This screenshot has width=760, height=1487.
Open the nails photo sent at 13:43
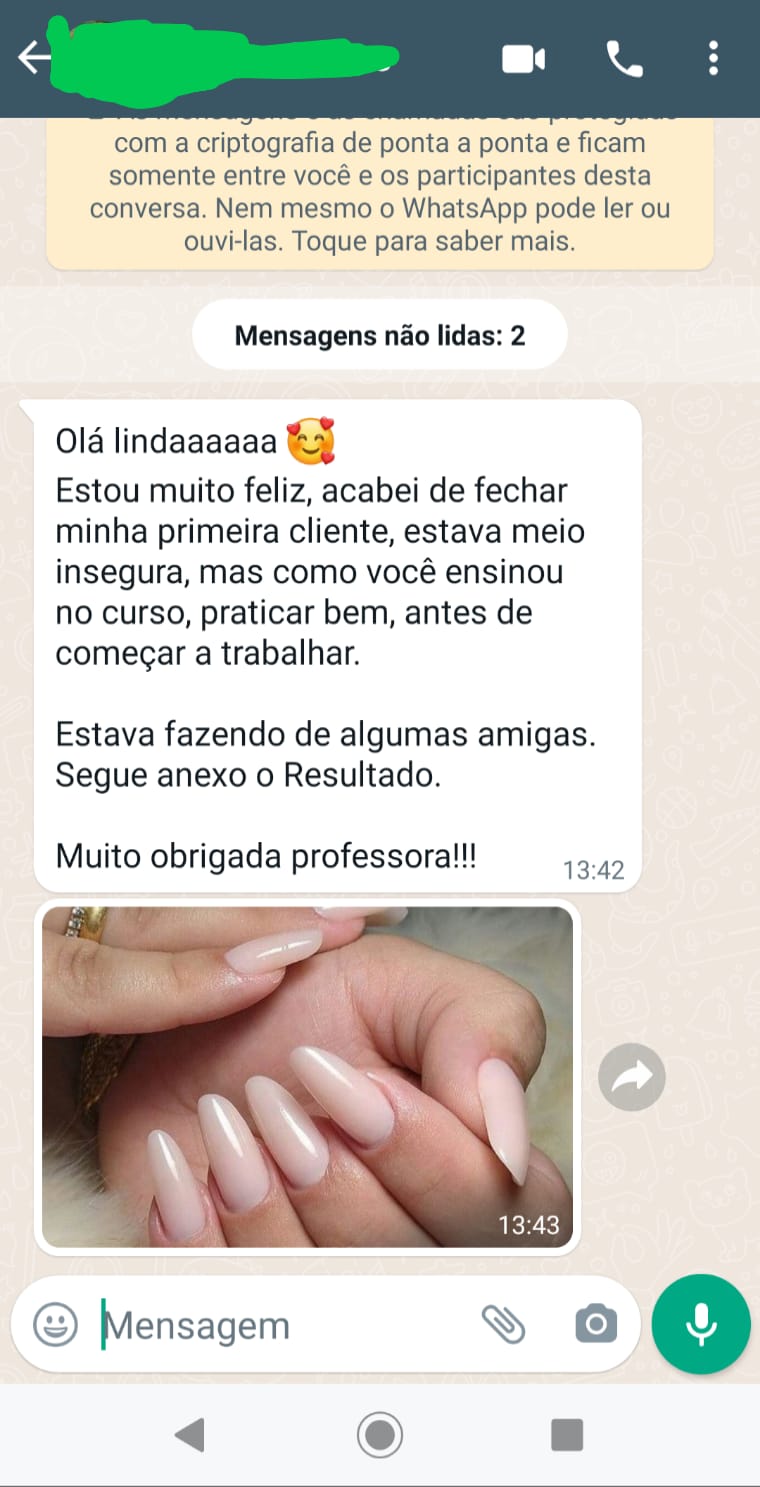[x=308, y=1076]
